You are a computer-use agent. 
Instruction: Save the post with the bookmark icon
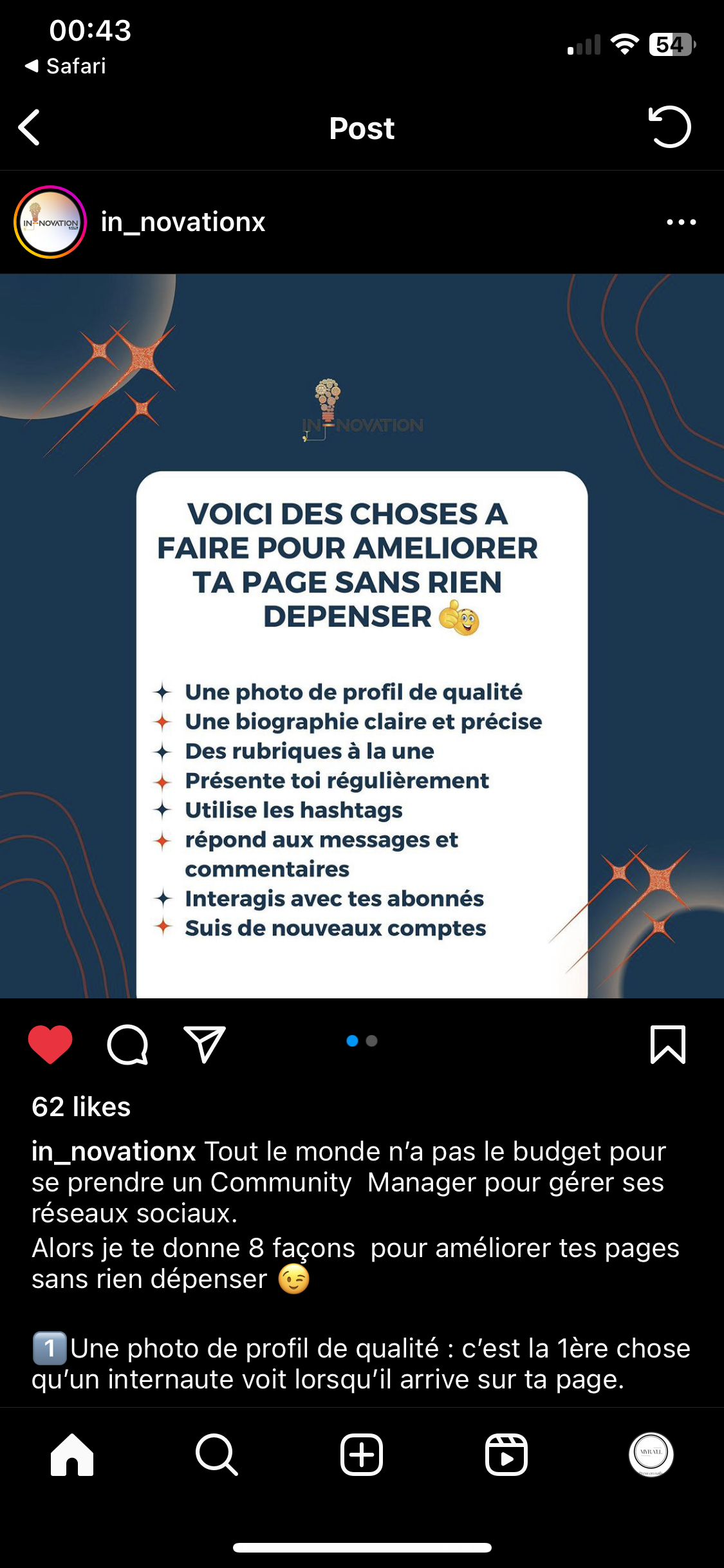tap(667, 1043)
